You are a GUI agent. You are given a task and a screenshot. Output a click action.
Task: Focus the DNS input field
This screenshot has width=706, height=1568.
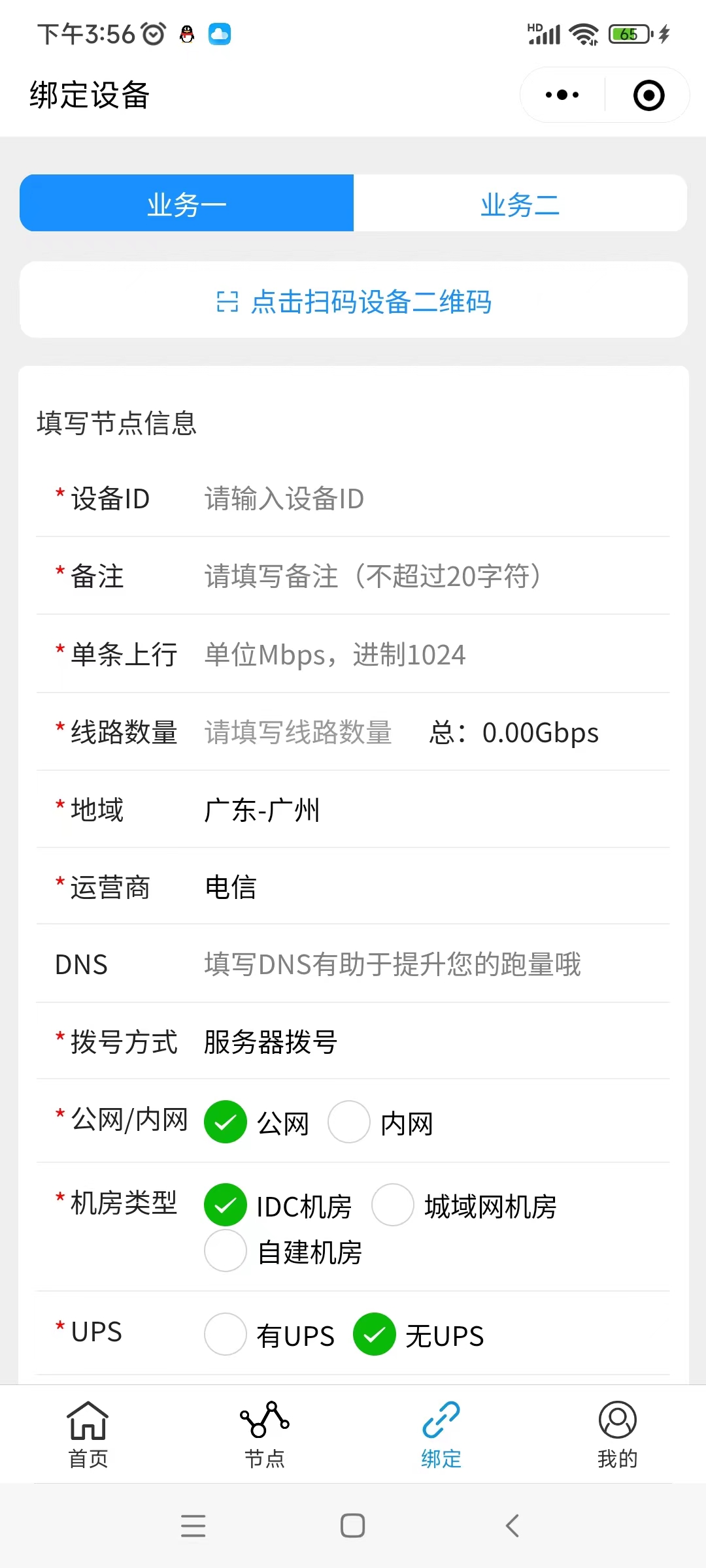(431, 965)
